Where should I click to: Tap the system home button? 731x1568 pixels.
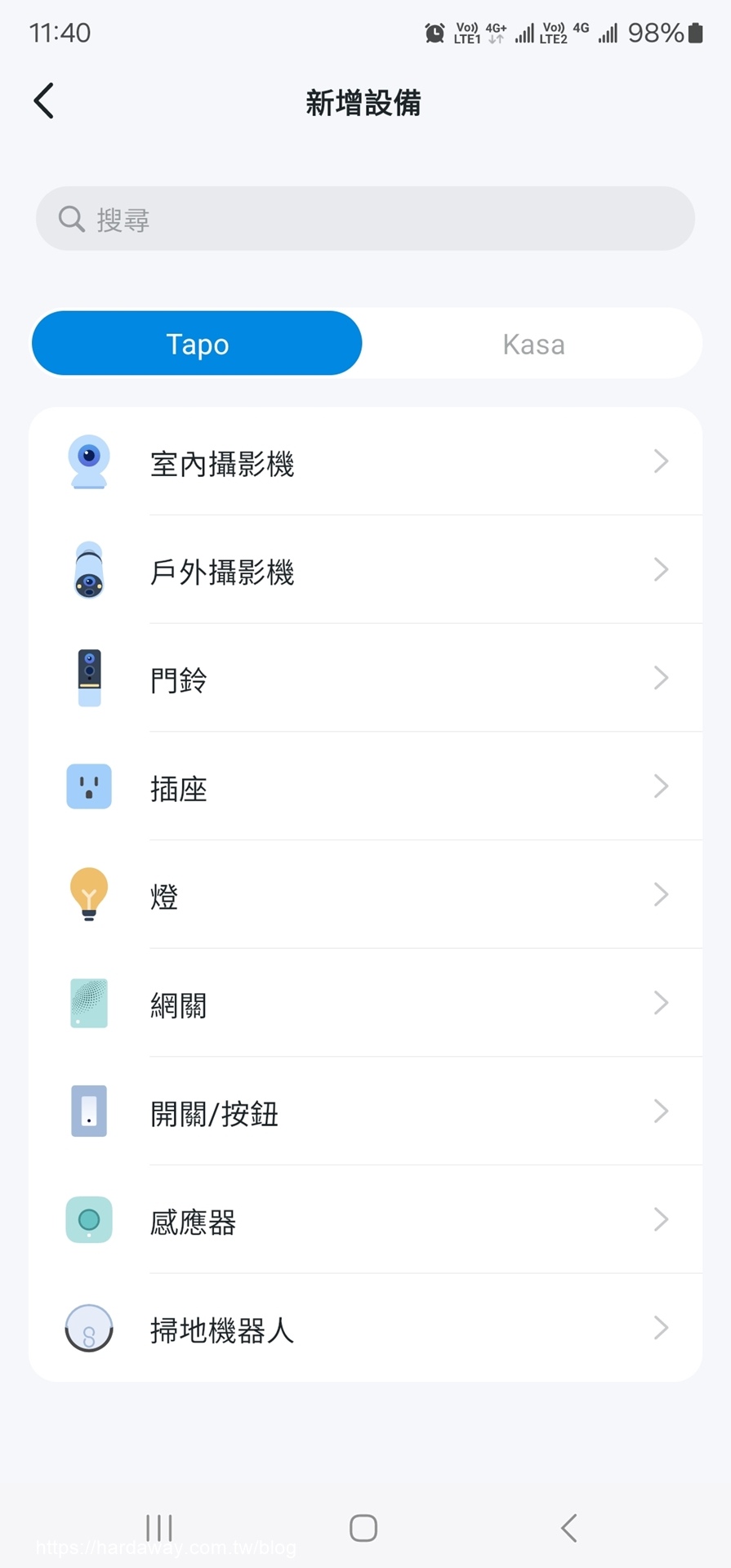pos(363,1528)
